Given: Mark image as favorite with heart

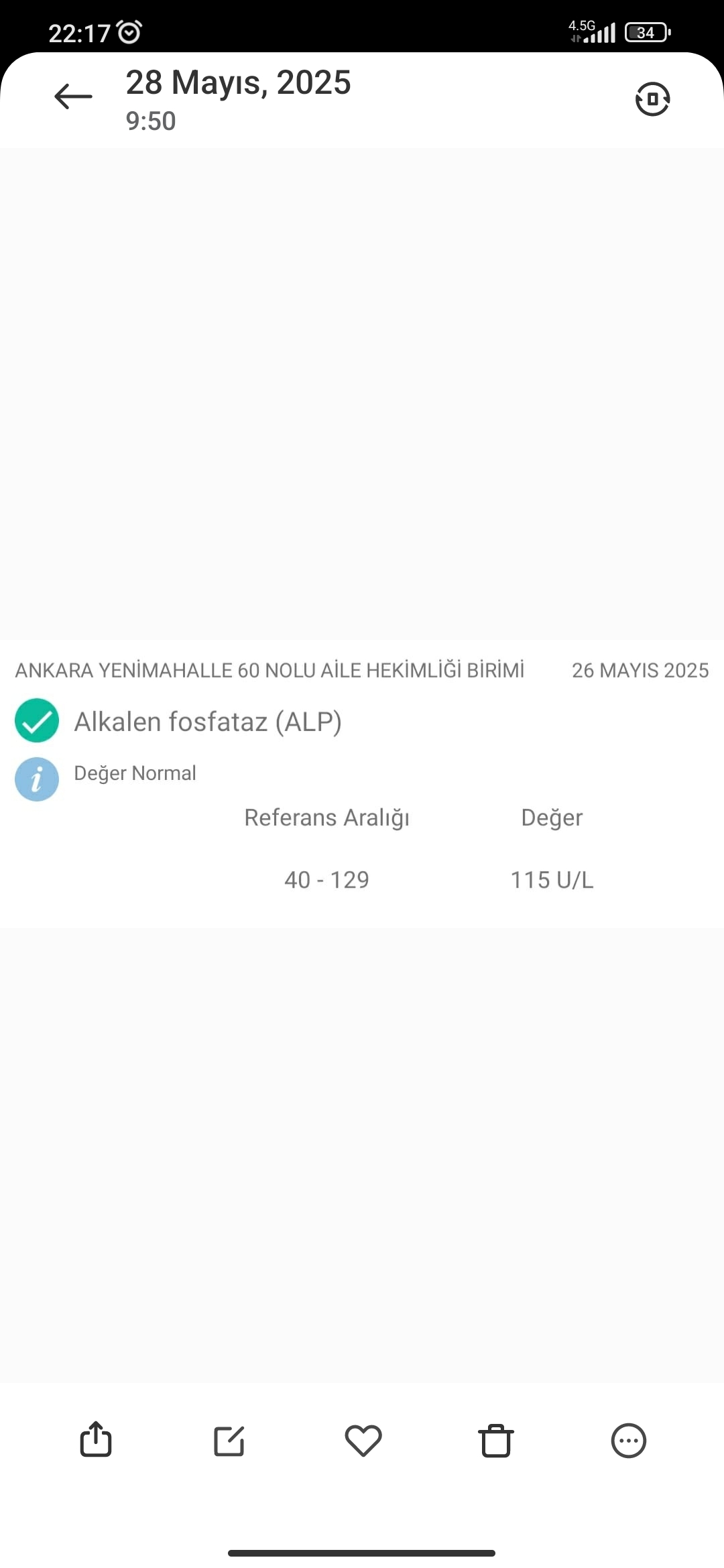Looking at the screenshot, I should pos(363,1441).
